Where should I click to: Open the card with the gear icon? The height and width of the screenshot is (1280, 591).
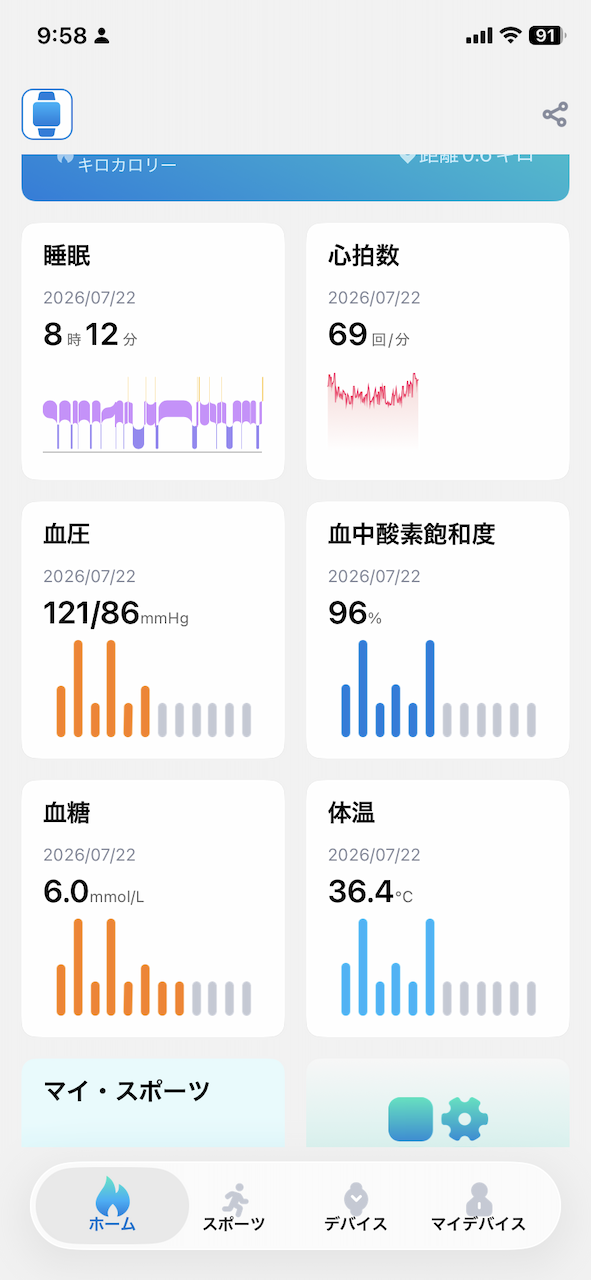tap(438, 1103)
